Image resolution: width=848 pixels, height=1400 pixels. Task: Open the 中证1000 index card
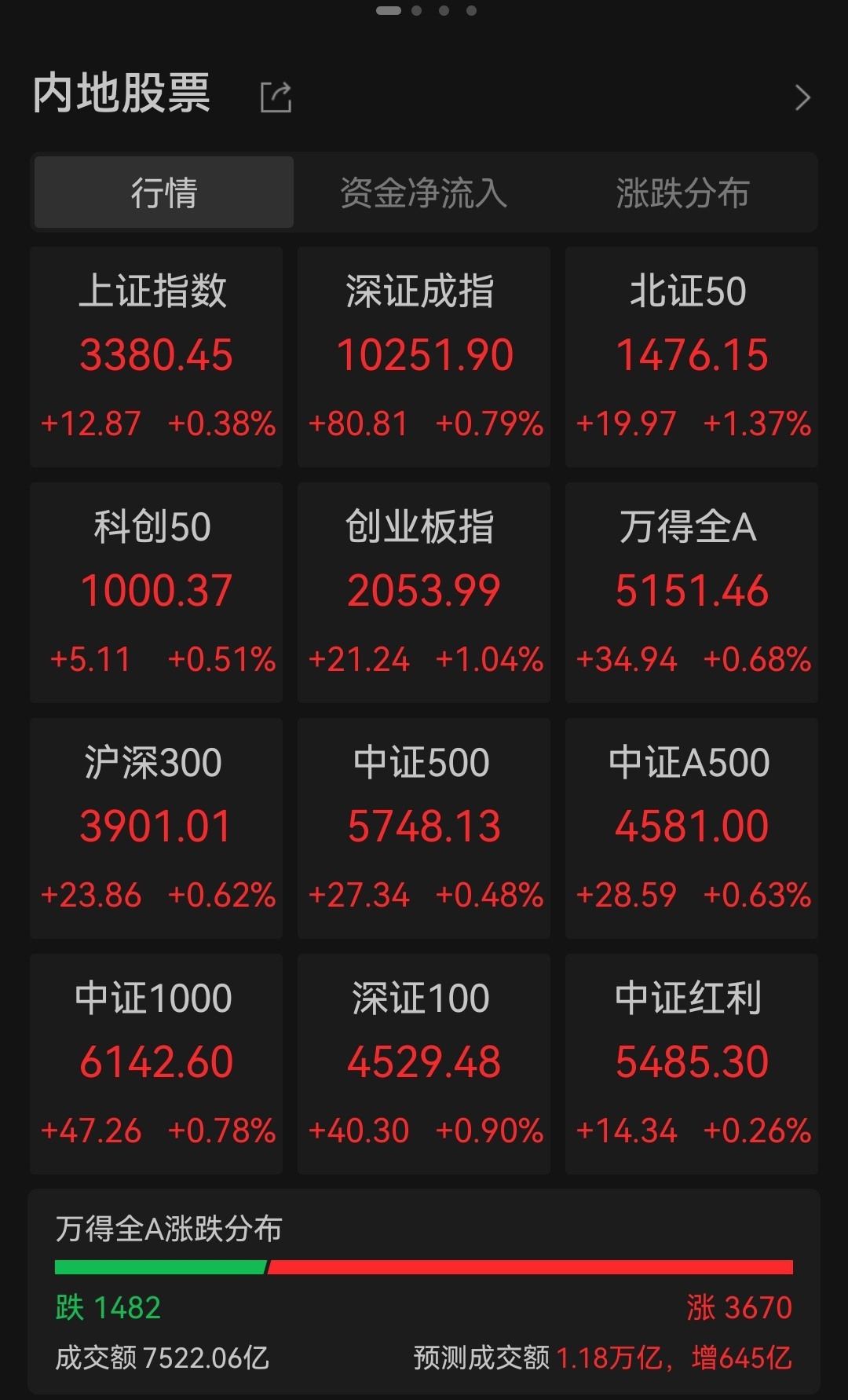click(x=156, y=1064)
